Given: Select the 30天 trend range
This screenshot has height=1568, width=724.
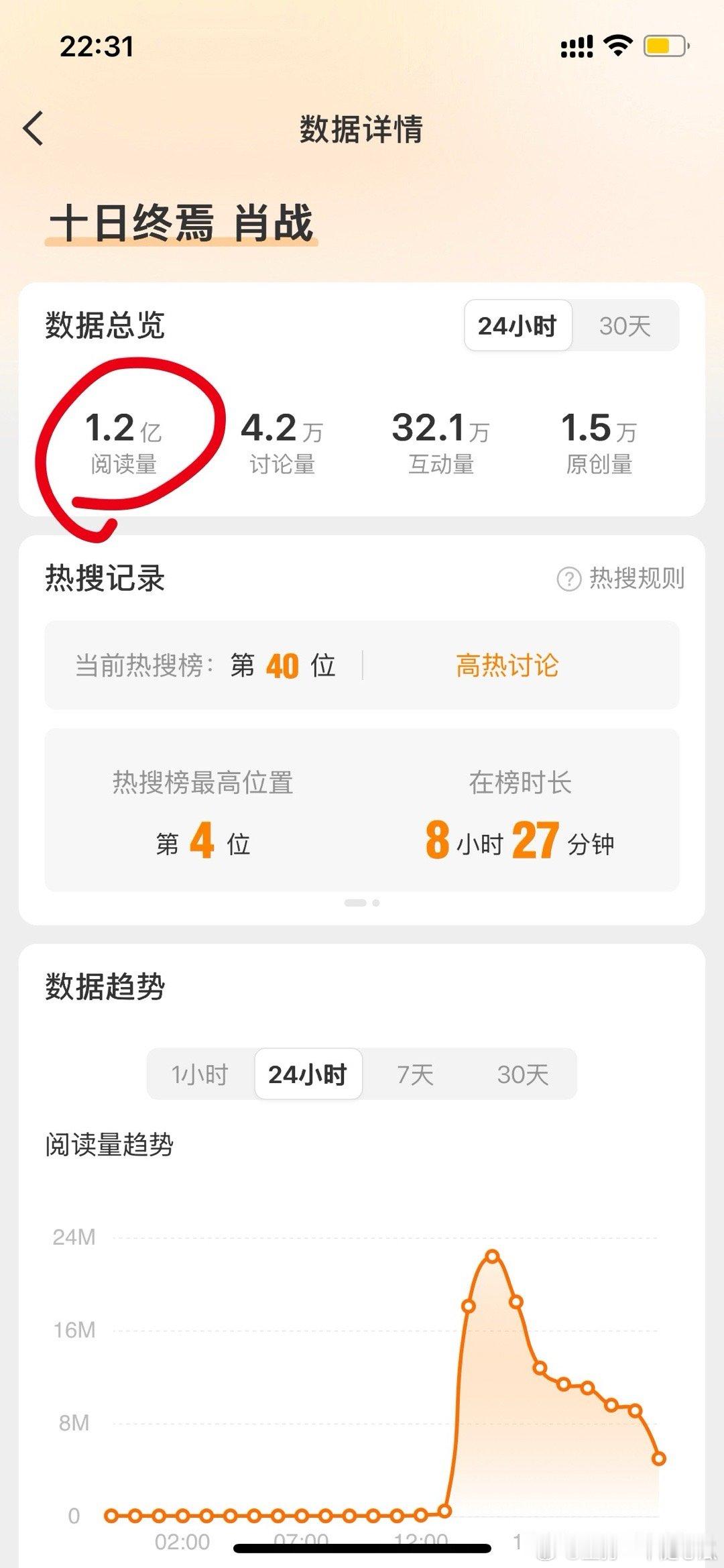Looking at the screenshot, I should pyautogui.click(x=522, y=1074).
